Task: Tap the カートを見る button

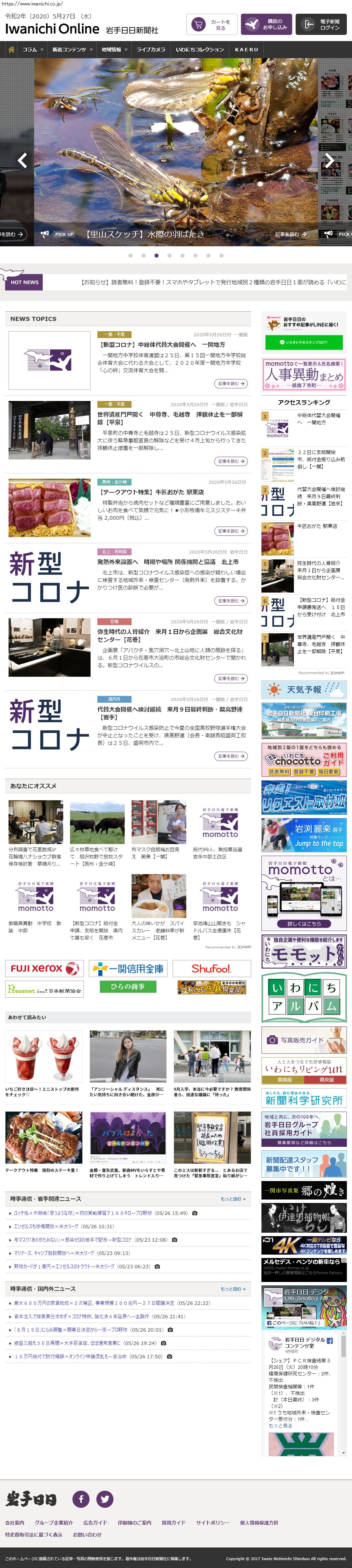Action: tap(212, 24)
